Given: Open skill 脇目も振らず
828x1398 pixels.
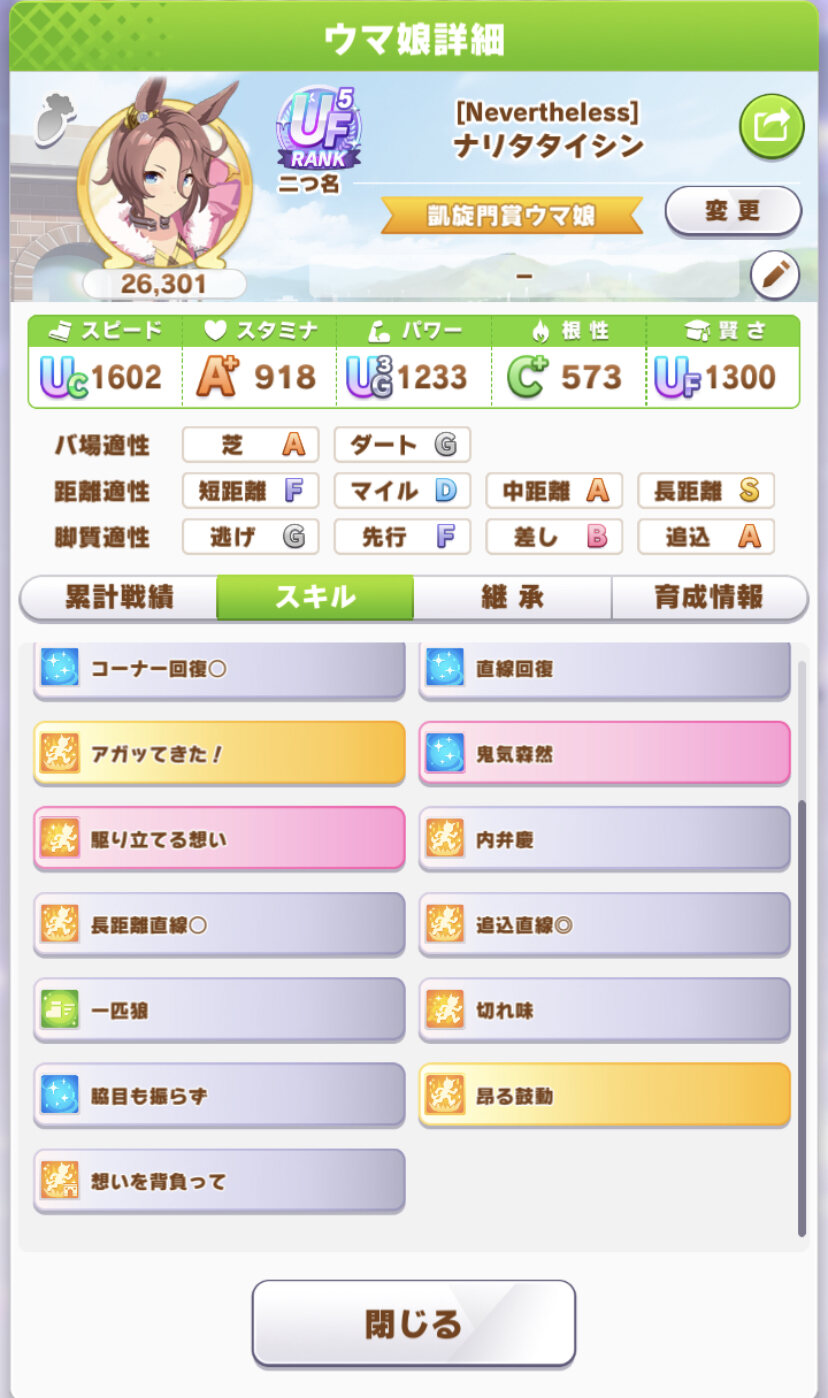Looking at the screenshot, I should (x=219, y=1095).
